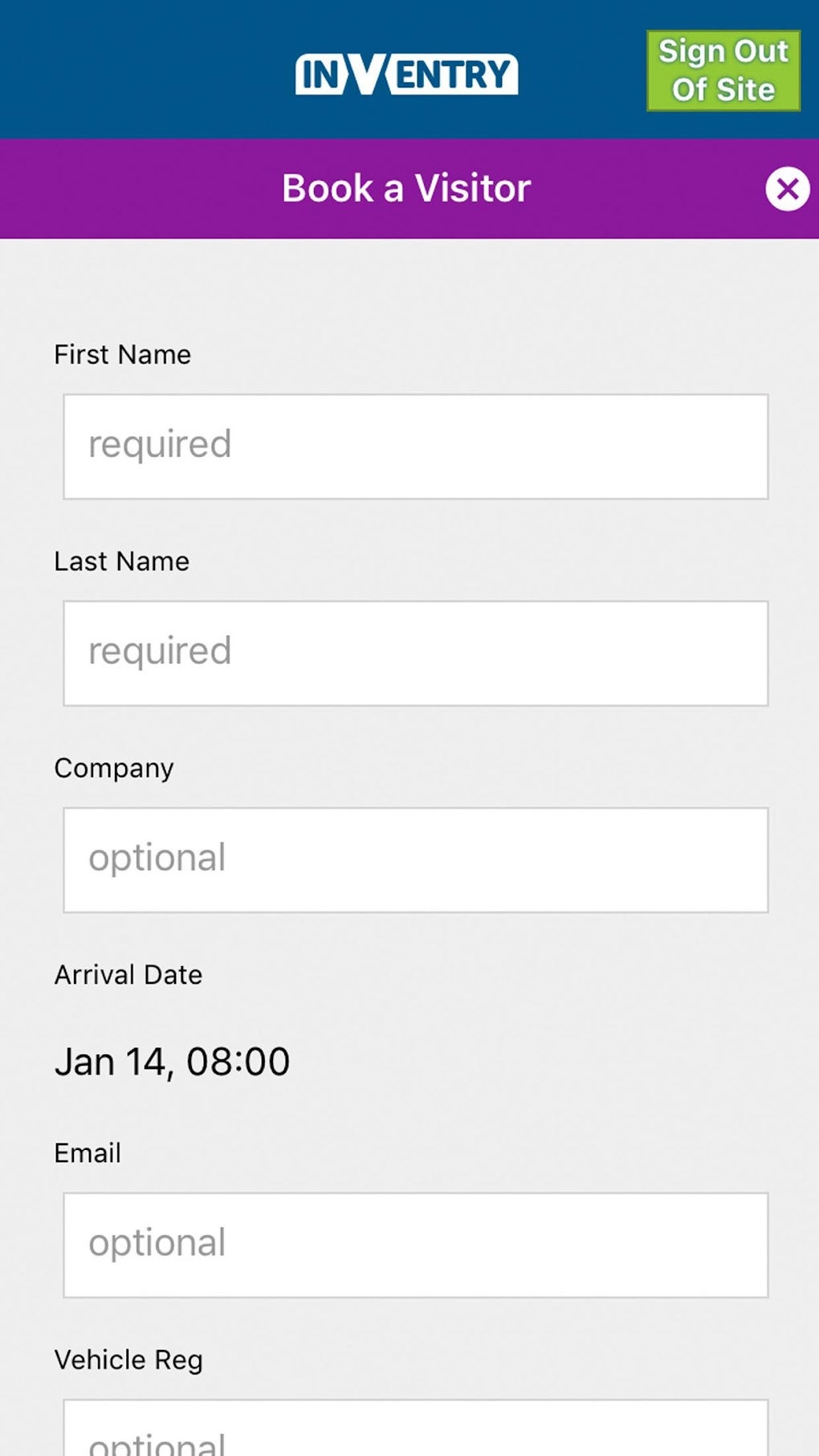Select the Last Name label
Viewport: 819px width, 1456px height.
click(121, 561)
